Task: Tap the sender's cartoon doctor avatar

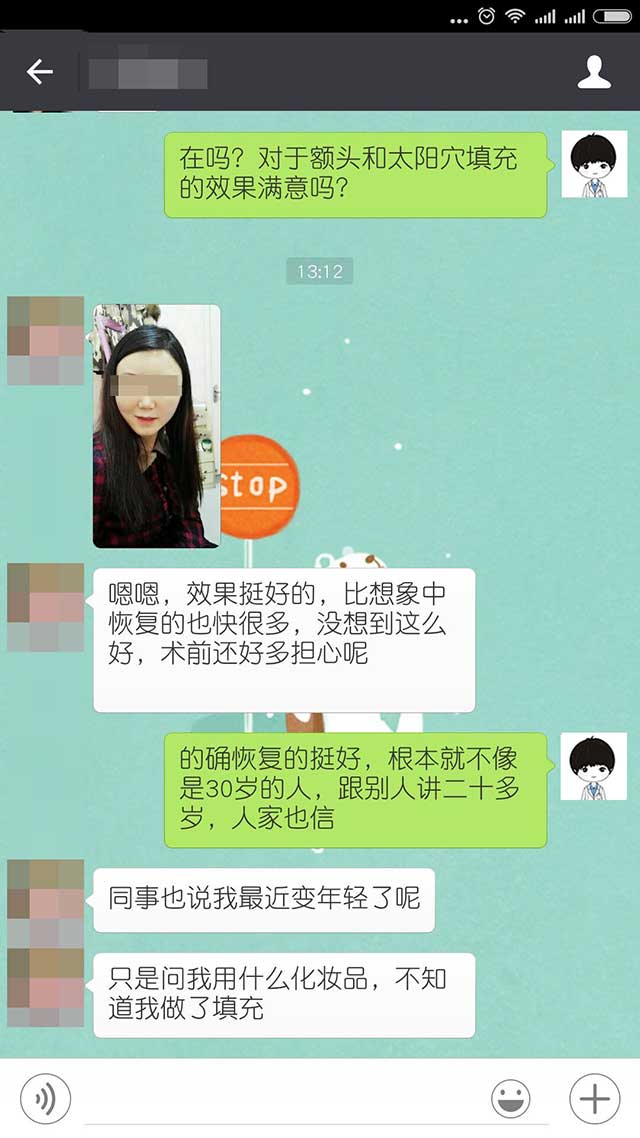Action: click(593, 165)
